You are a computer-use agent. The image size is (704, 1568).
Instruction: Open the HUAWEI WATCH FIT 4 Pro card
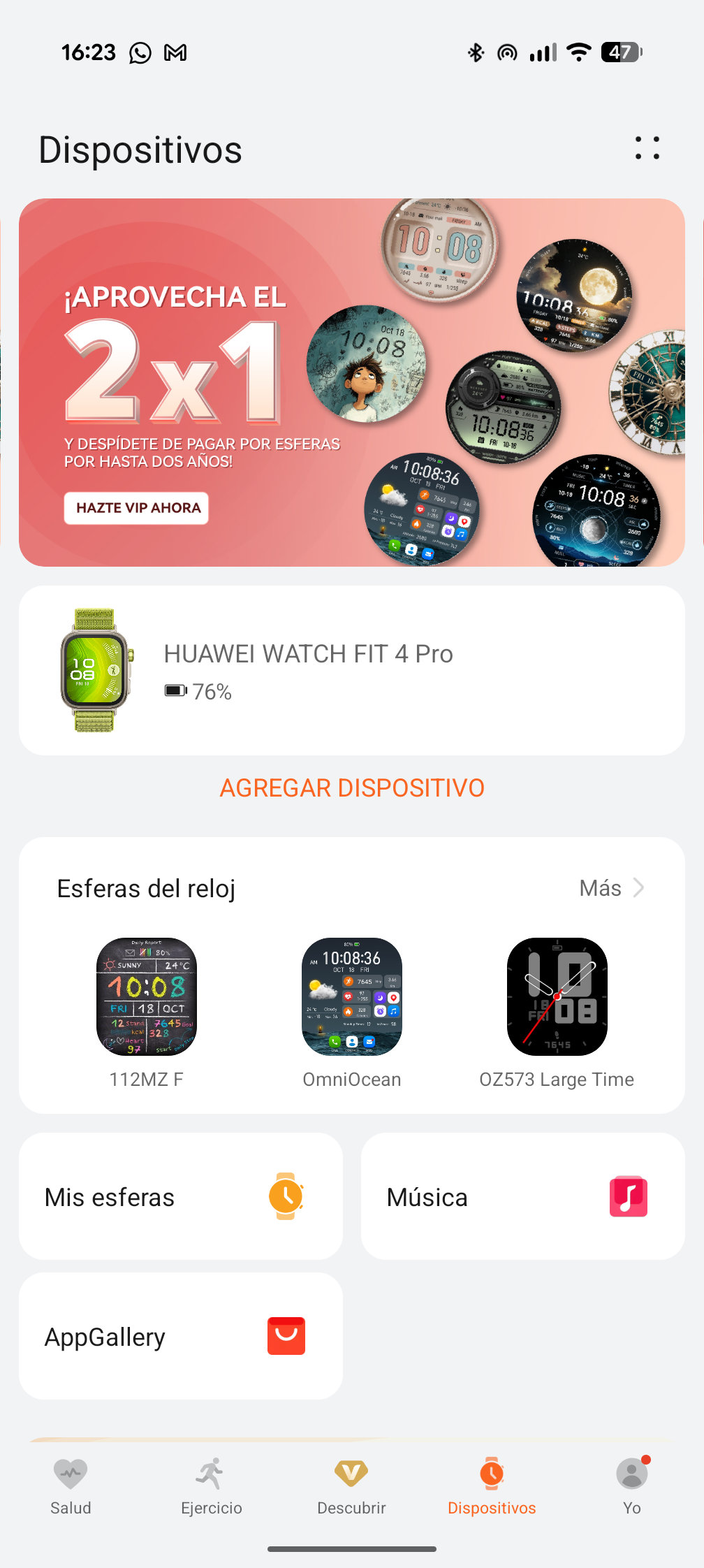point(351,671)
